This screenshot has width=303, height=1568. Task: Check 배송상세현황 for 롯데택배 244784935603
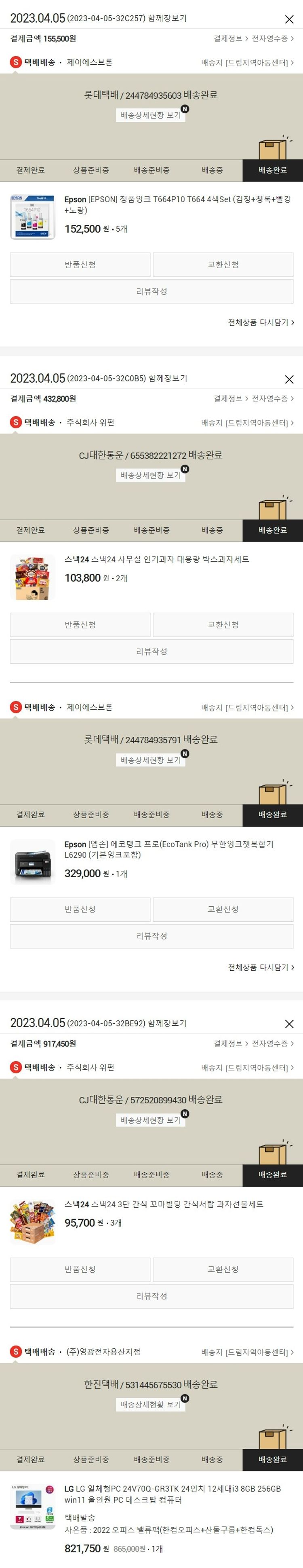click(x=150, y=115)
